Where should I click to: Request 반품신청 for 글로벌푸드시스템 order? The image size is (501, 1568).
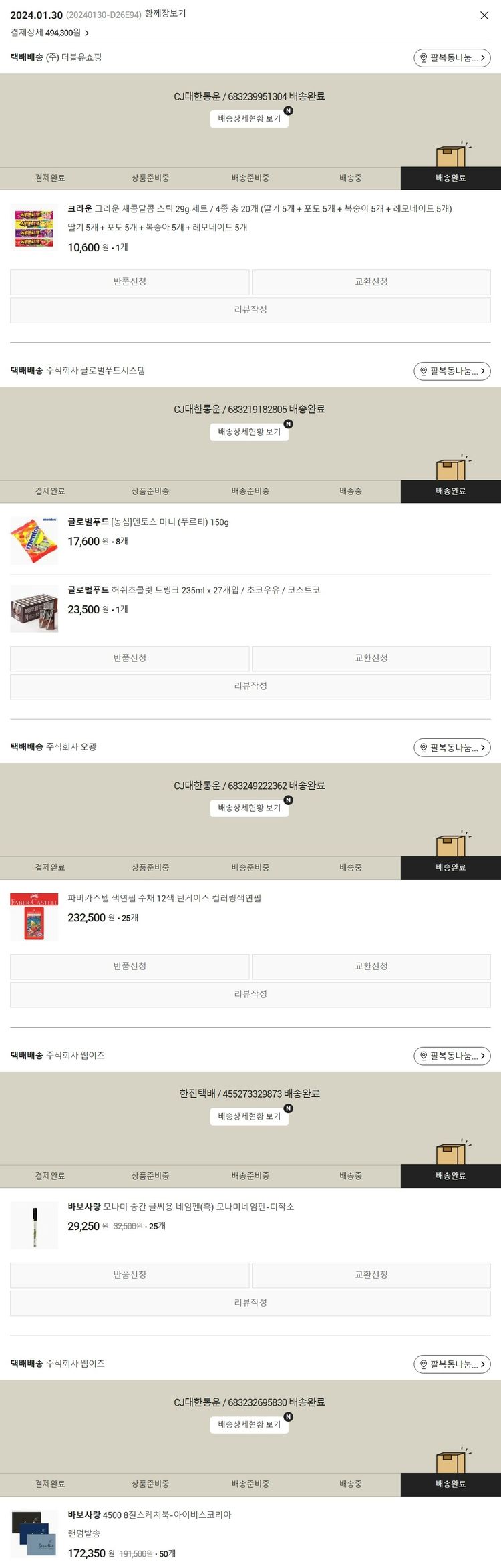point(130,658)
